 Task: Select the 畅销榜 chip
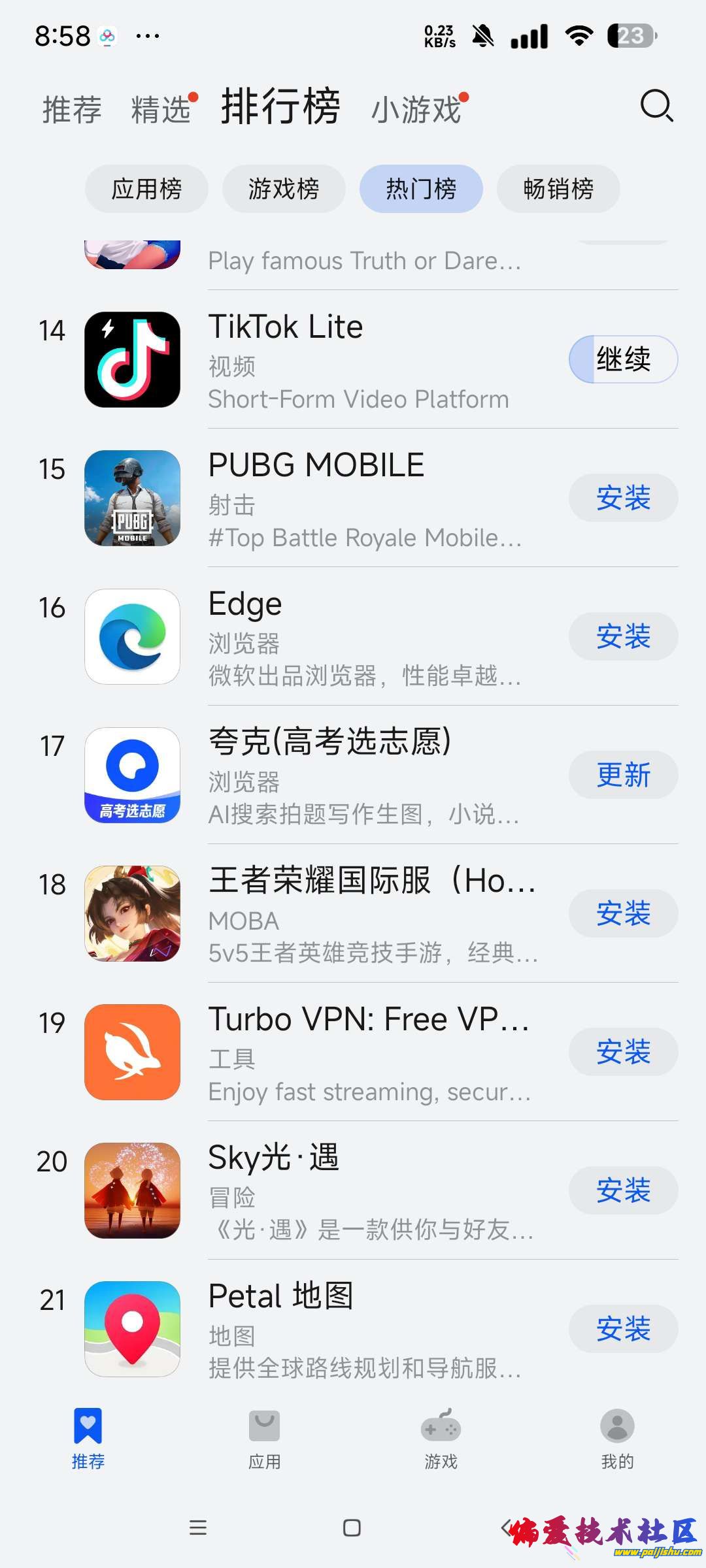558,189
